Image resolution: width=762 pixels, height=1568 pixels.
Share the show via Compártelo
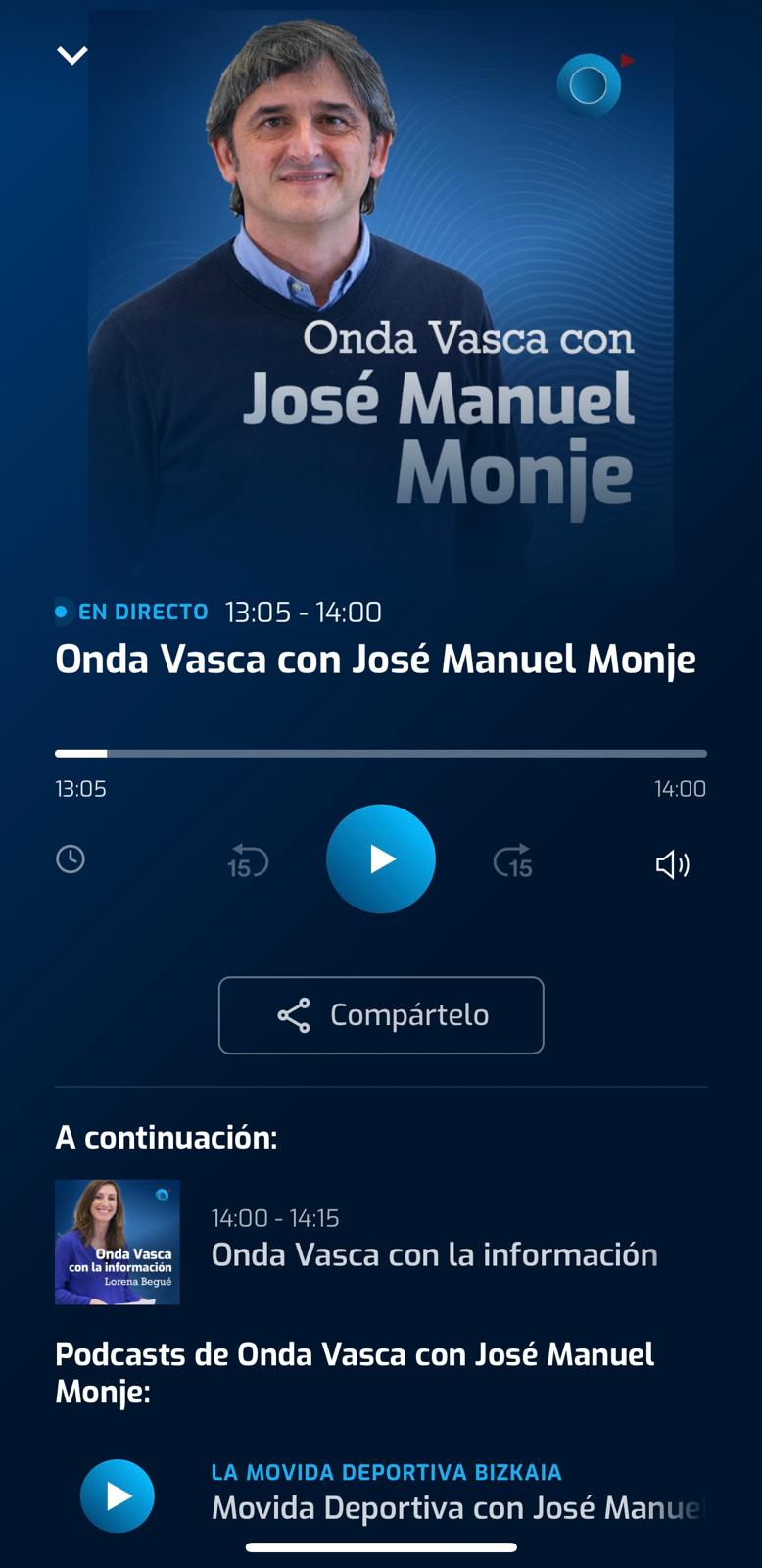click(381, 1015)
